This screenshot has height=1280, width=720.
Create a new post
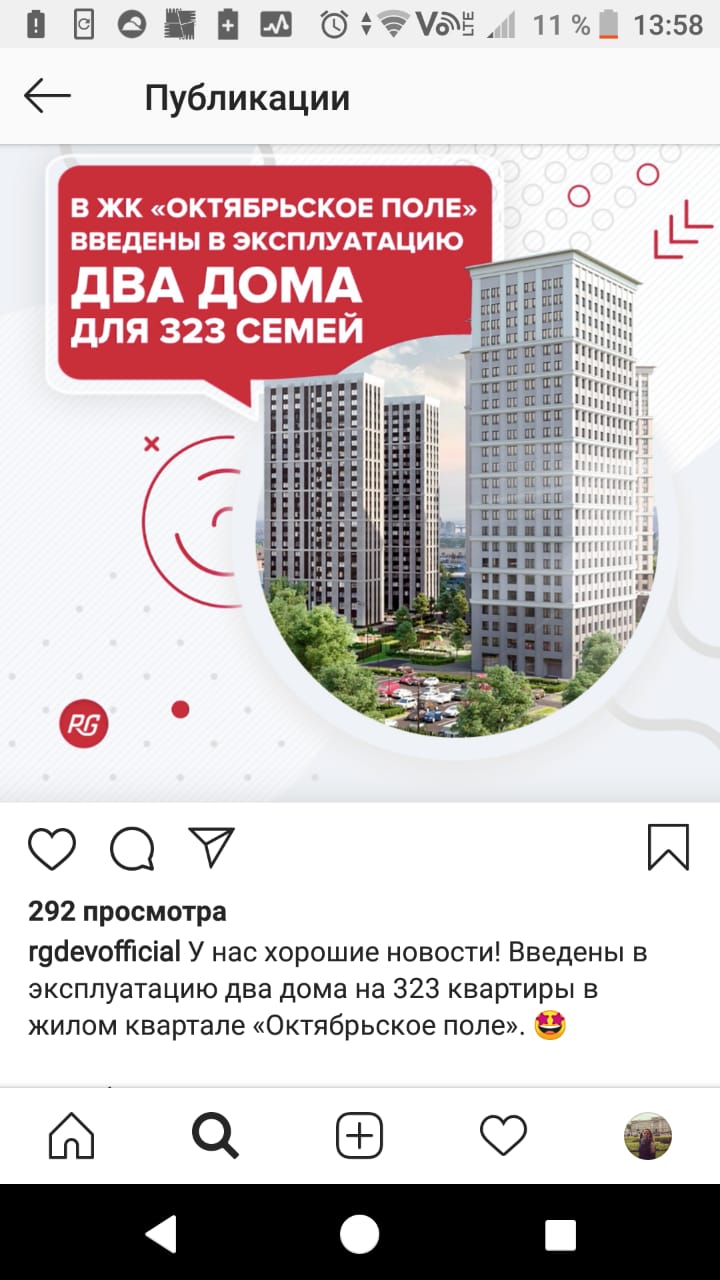[x=359, y=1135]
